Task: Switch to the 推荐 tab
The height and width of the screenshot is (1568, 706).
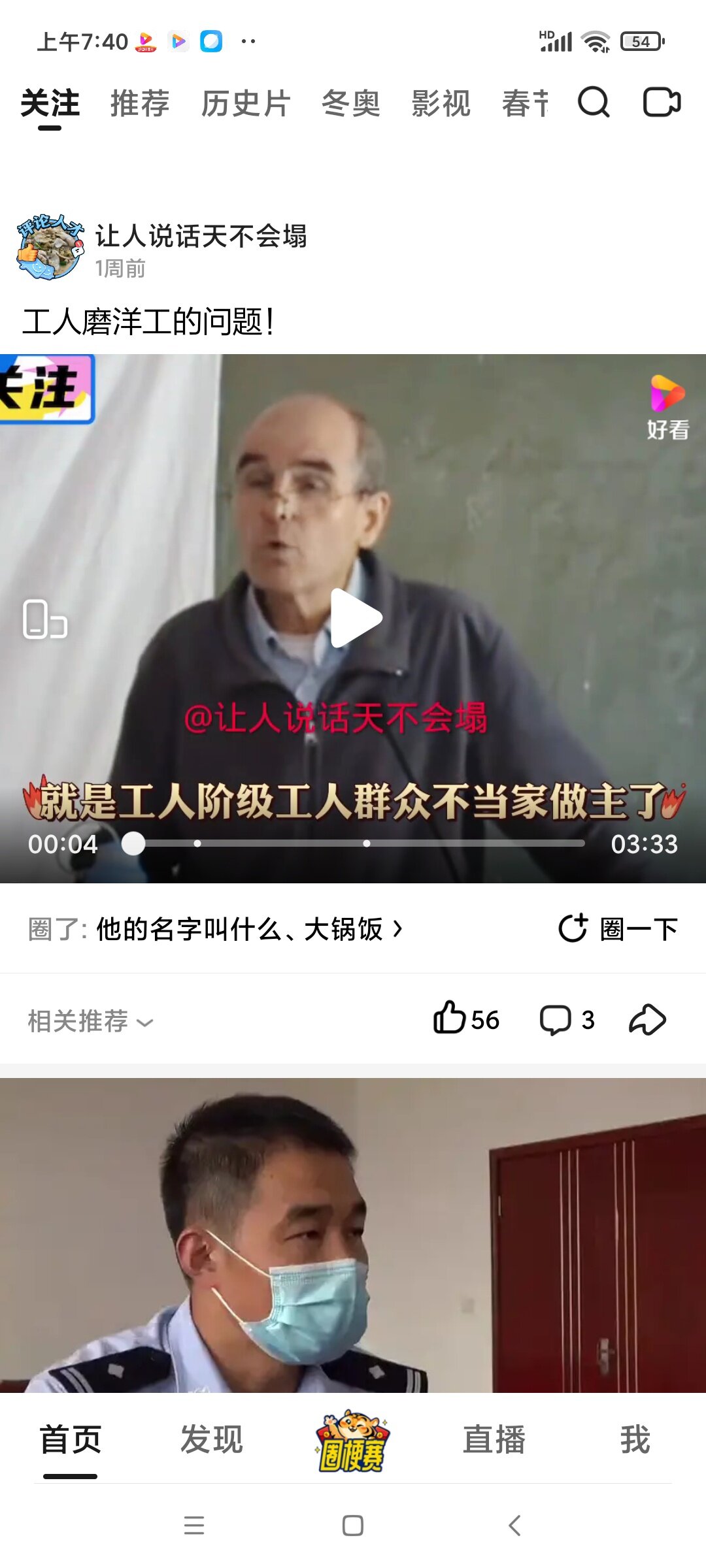Action: point(140,103)
